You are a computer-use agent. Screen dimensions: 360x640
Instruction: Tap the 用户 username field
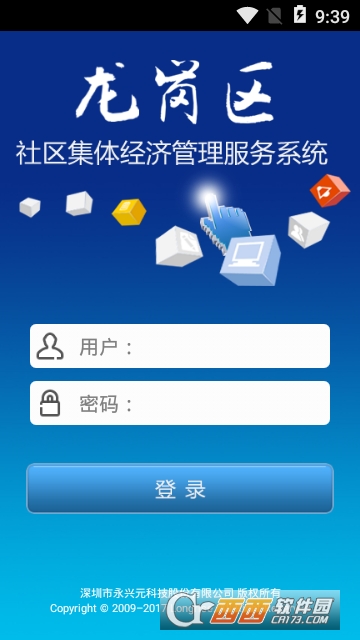(180, 346)
